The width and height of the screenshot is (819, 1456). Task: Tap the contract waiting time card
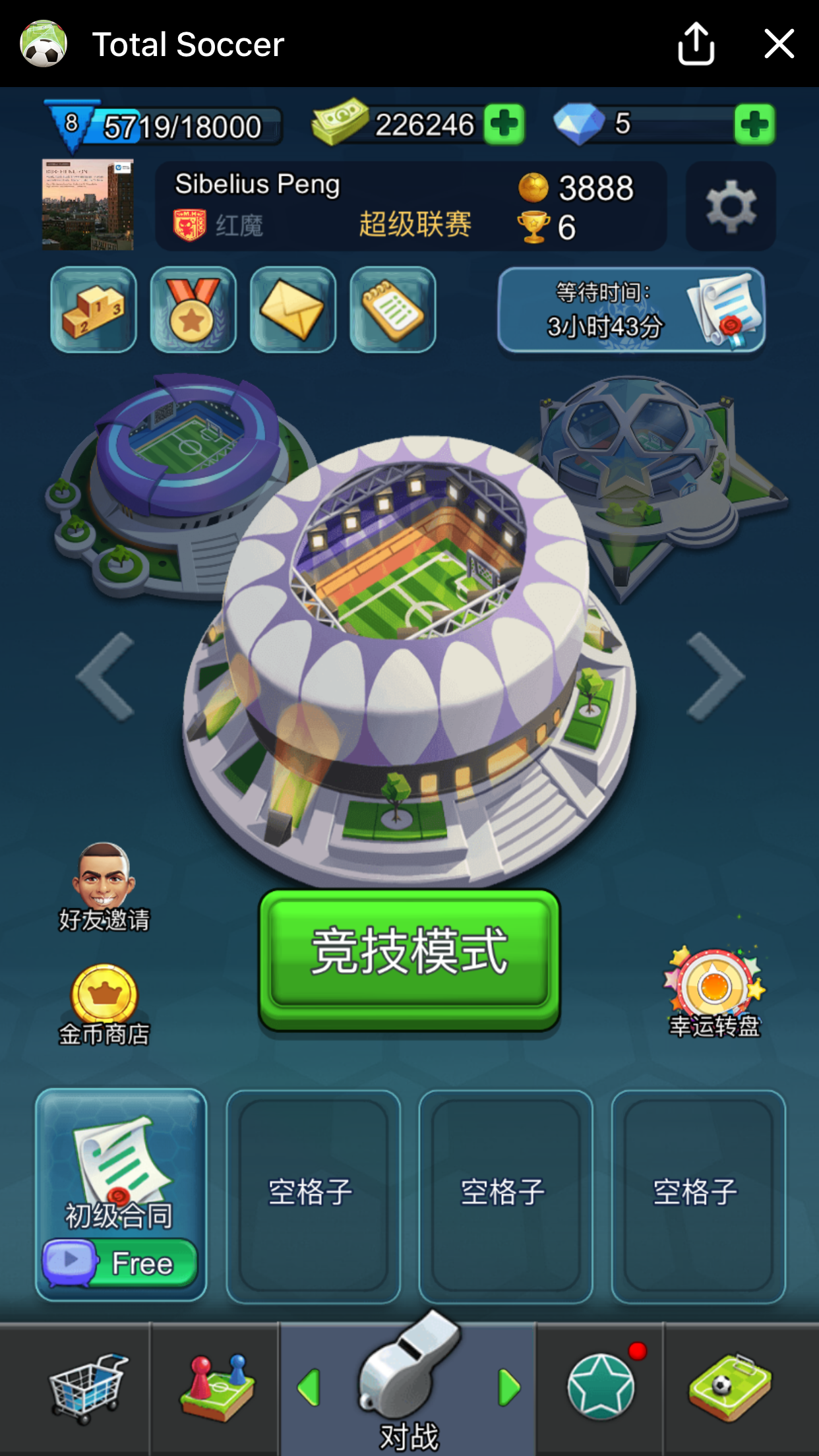631,310
